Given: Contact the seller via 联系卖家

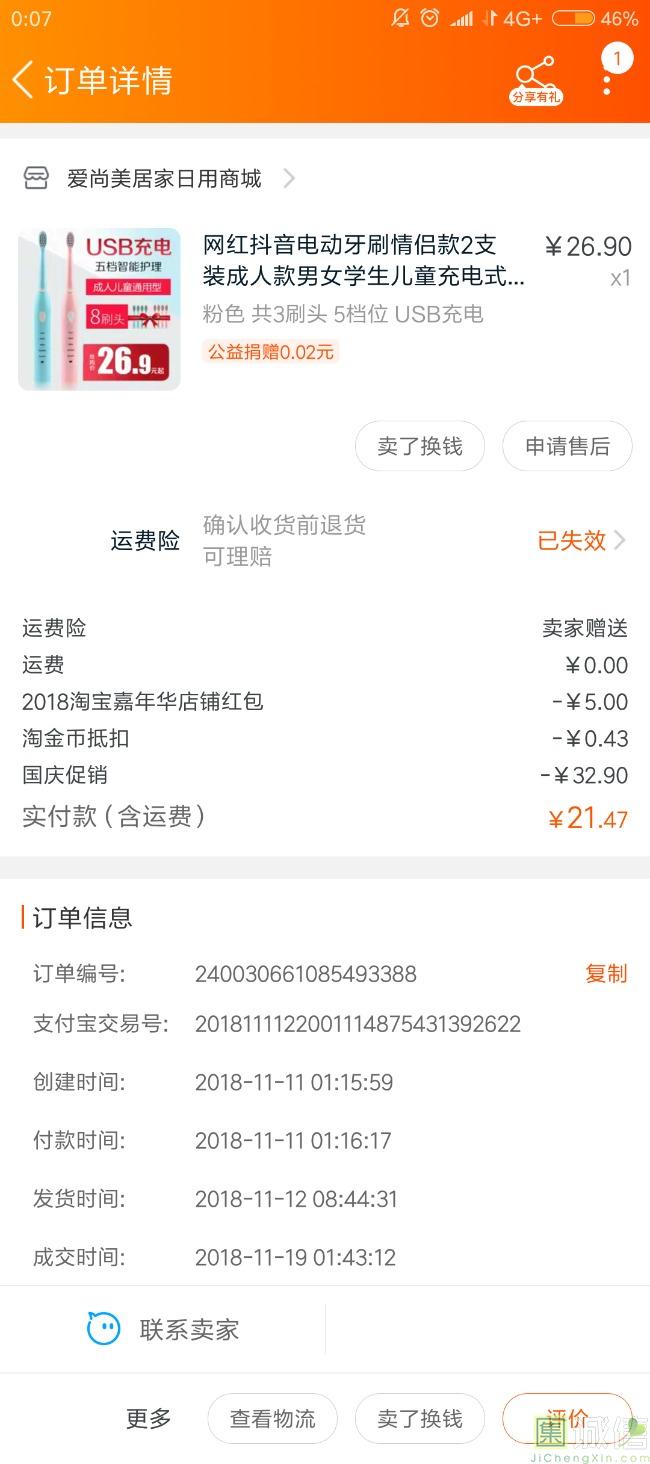Looking at the screenshot, I should click(163, 1329).
